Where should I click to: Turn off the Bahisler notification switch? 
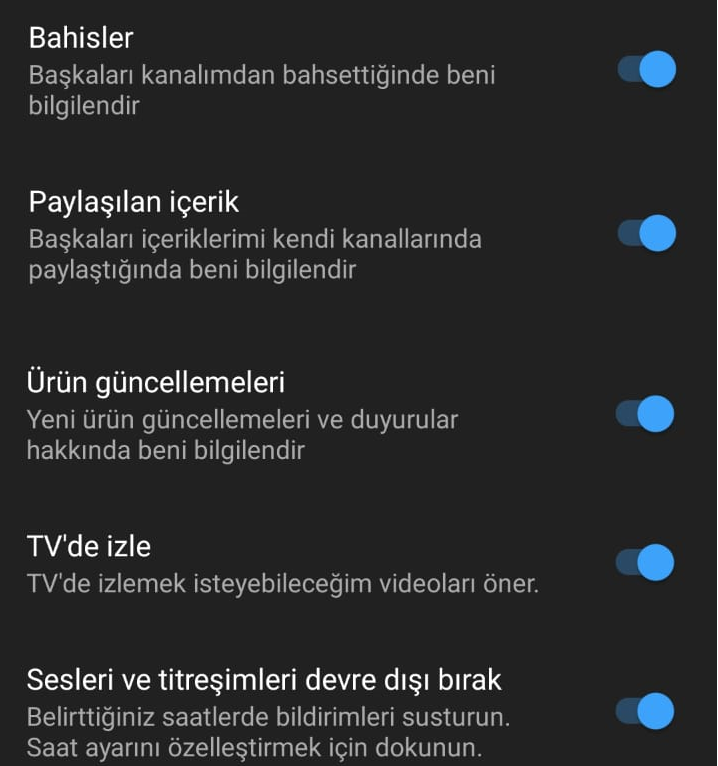pyautogui.click(x=646, y=70)
